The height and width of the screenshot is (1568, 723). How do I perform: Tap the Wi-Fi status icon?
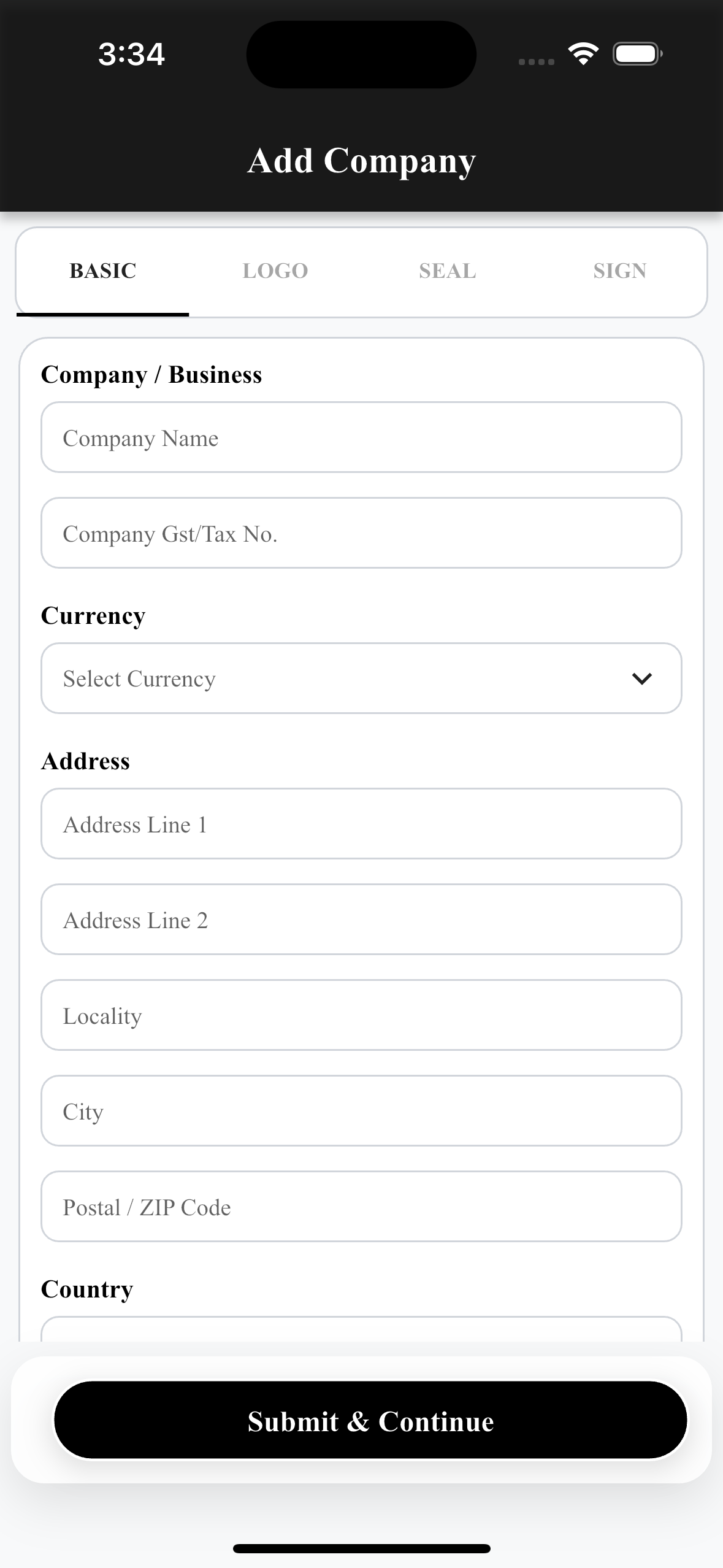[584, 53]
